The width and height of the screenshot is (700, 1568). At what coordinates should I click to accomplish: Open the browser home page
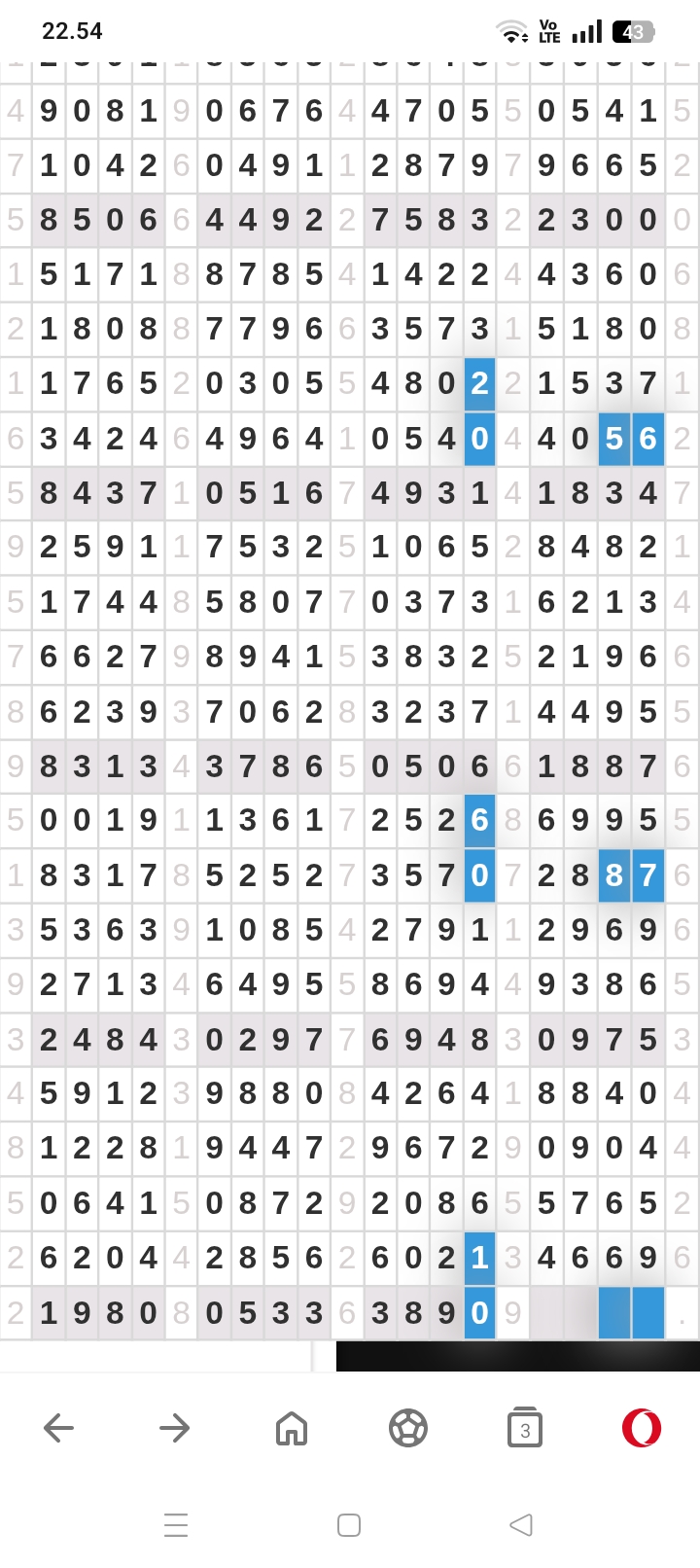coord(292,1428)
